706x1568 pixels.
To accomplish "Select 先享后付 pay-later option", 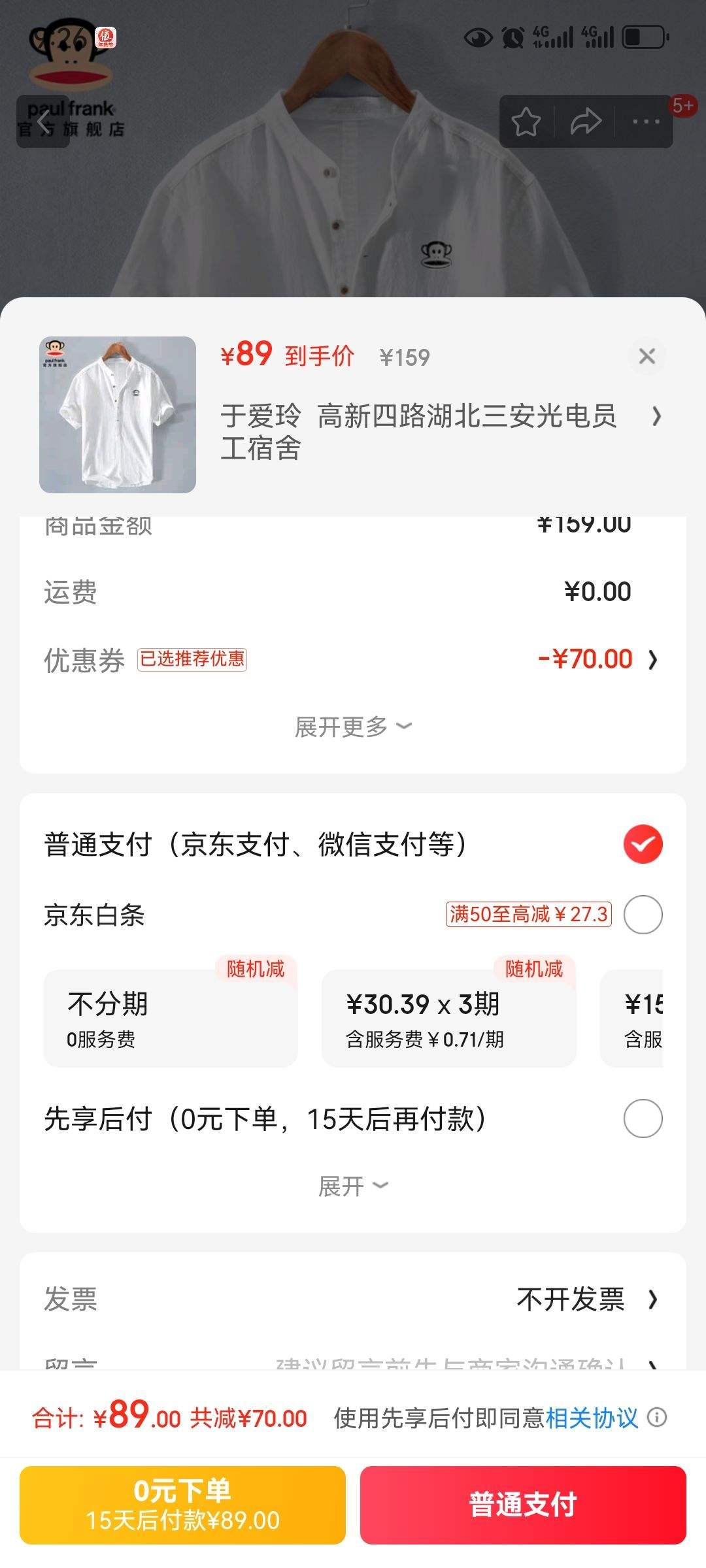I will (643, 1119).
